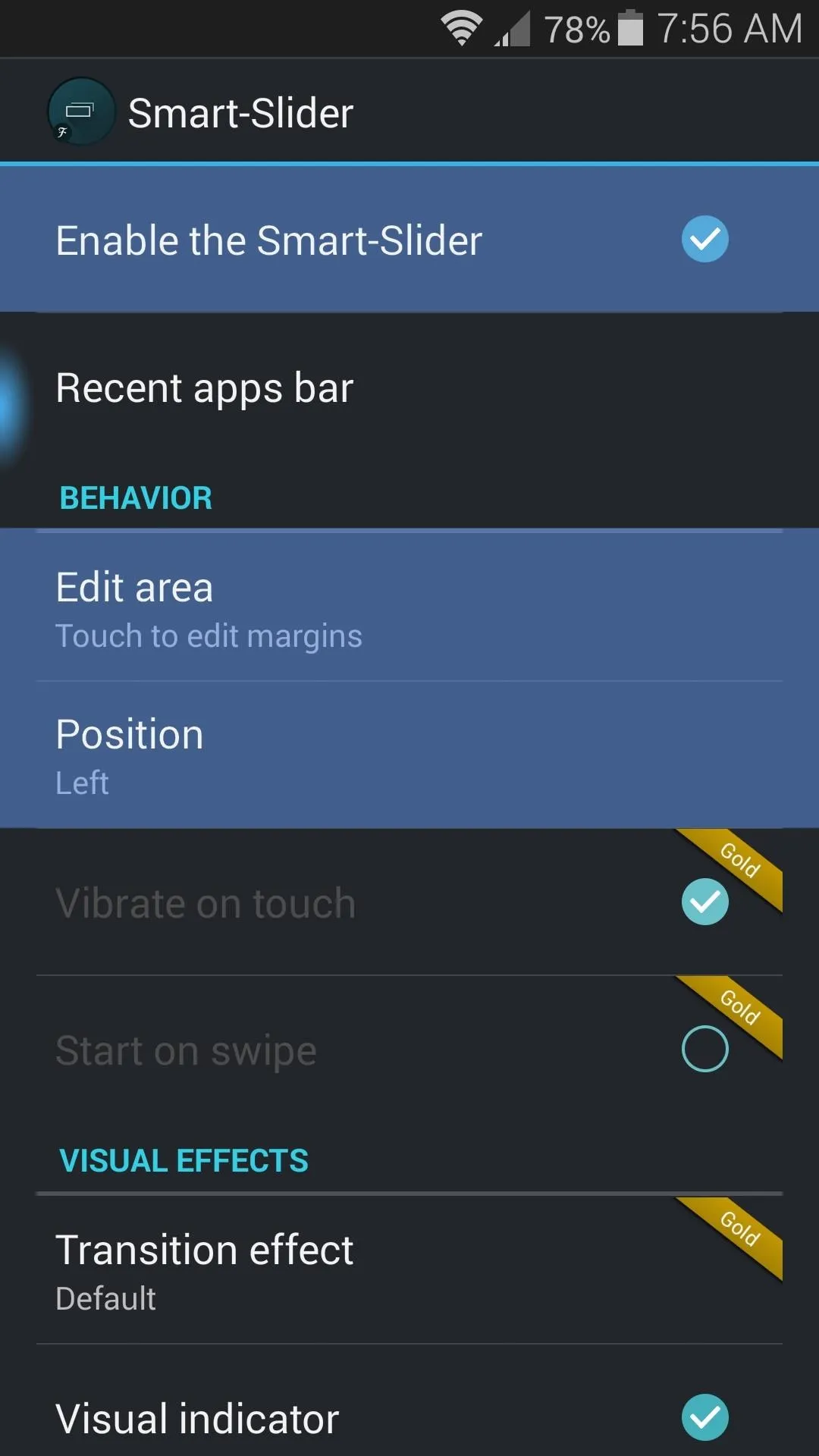This screenshot has height=1456, width=819.
Task: Toggle the Vibrate on touch checkbox
Action: (704, 902)
